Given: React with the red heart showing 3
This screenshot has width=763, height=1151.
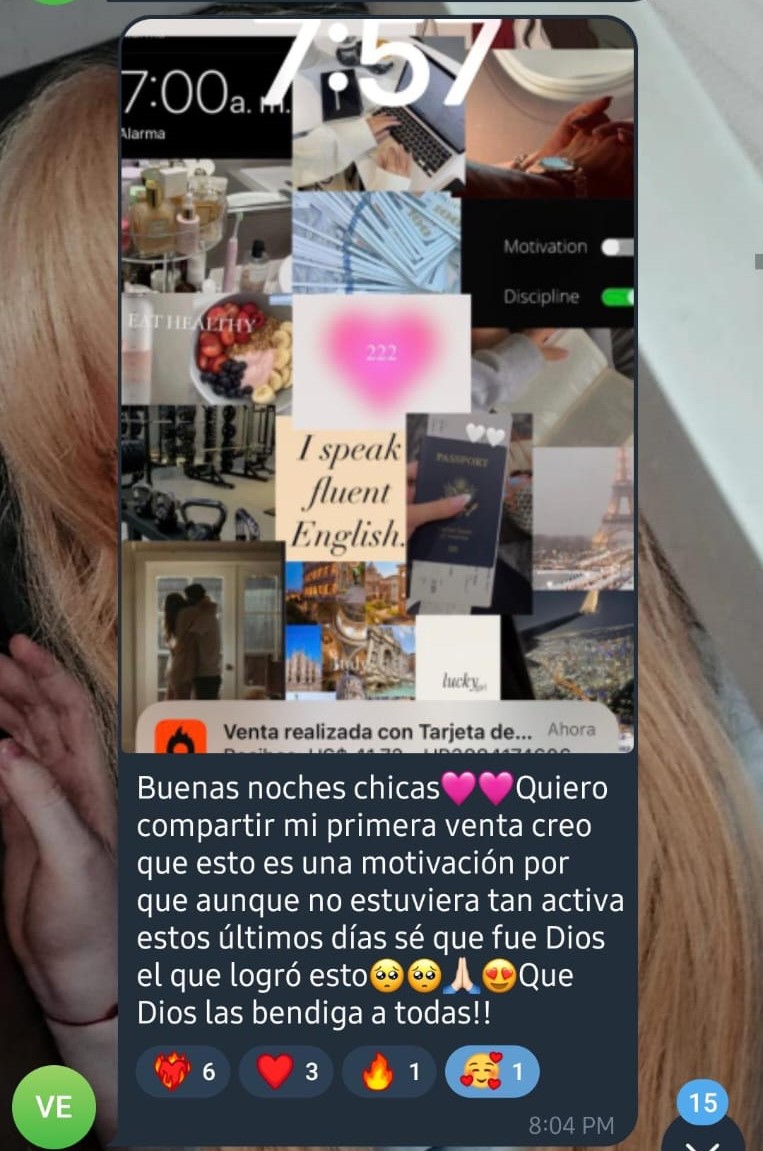Looking at the screenshot, I should 286,1072.
